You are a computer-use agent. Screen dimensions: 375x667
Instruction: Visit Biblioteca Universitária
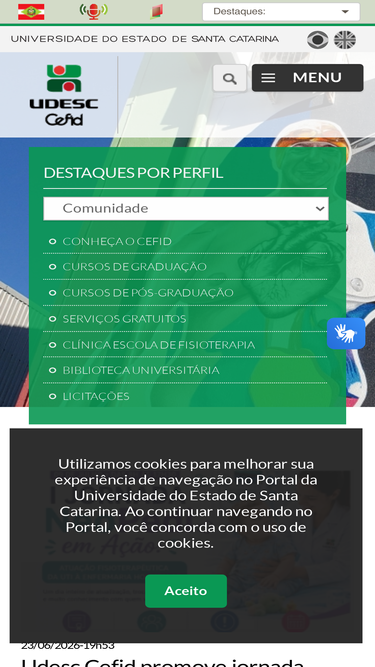[141, 371]
